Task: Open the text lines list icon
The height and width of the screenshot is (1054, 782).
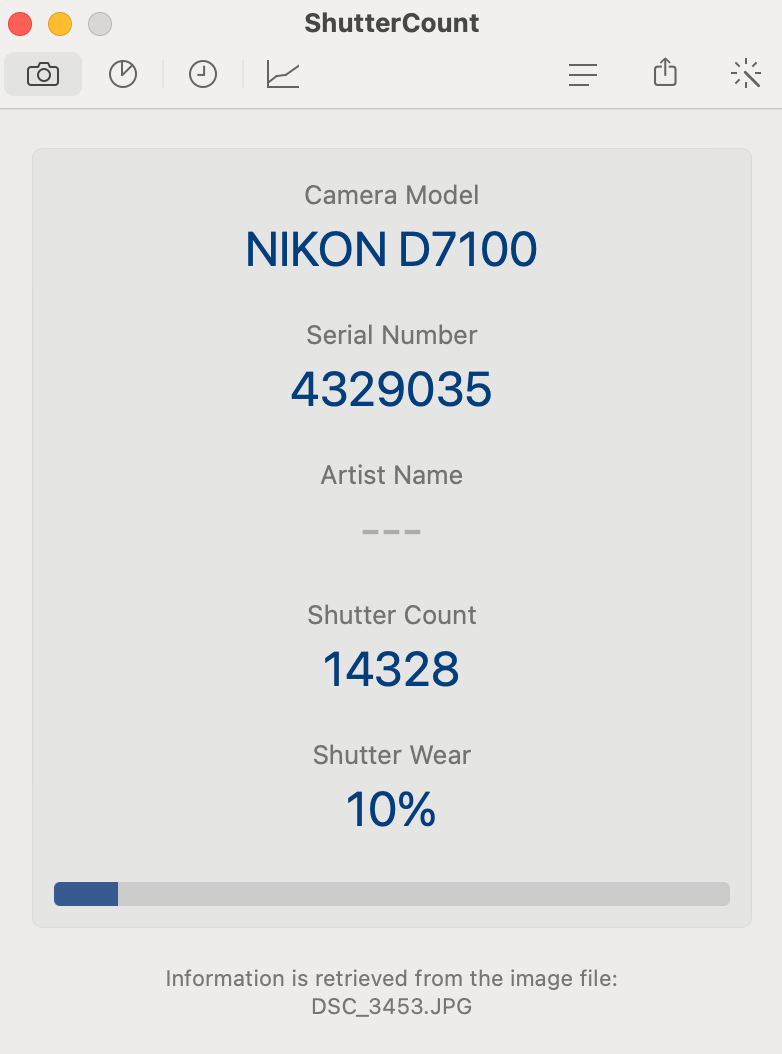Action: [x=583, y=74]
